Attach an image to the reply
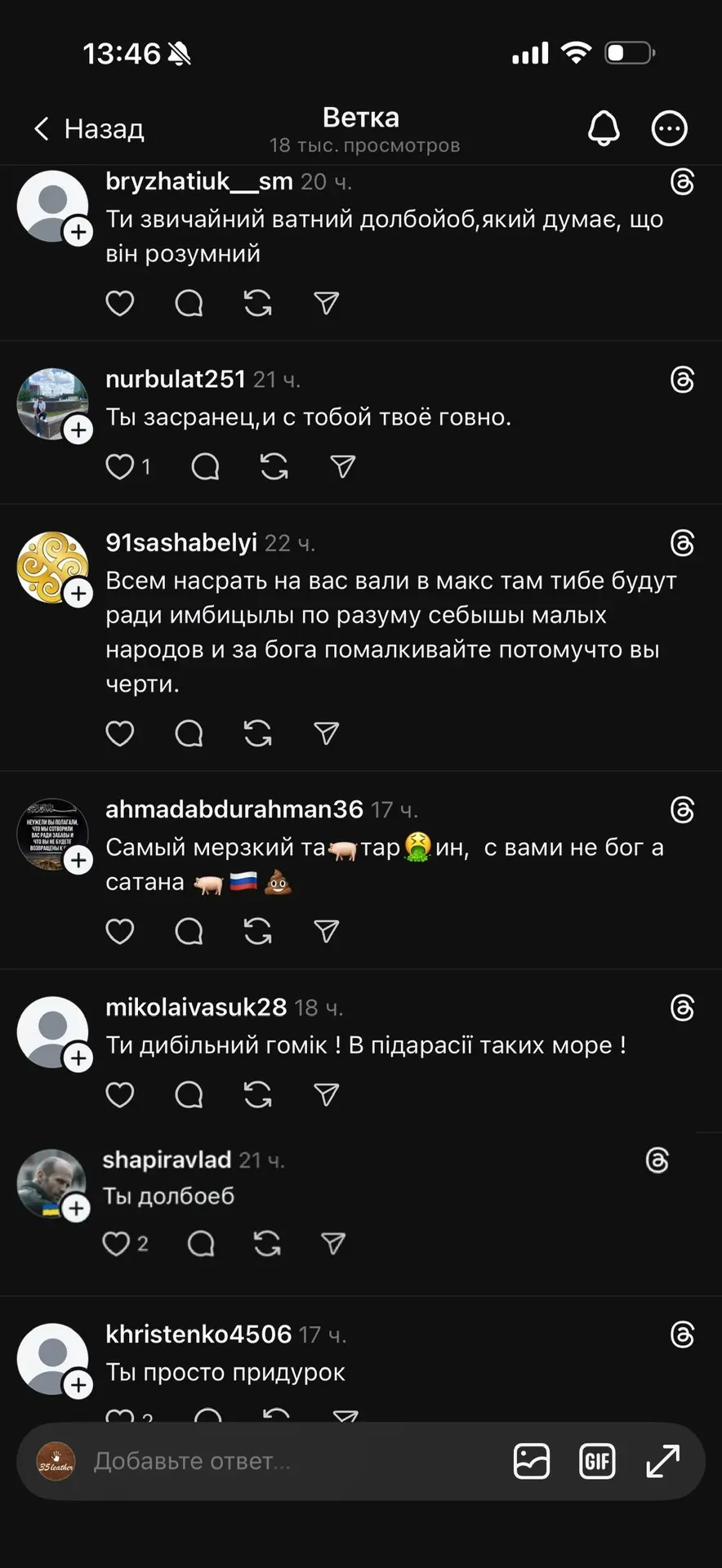722x1568 pixels. pos(531,1461)
